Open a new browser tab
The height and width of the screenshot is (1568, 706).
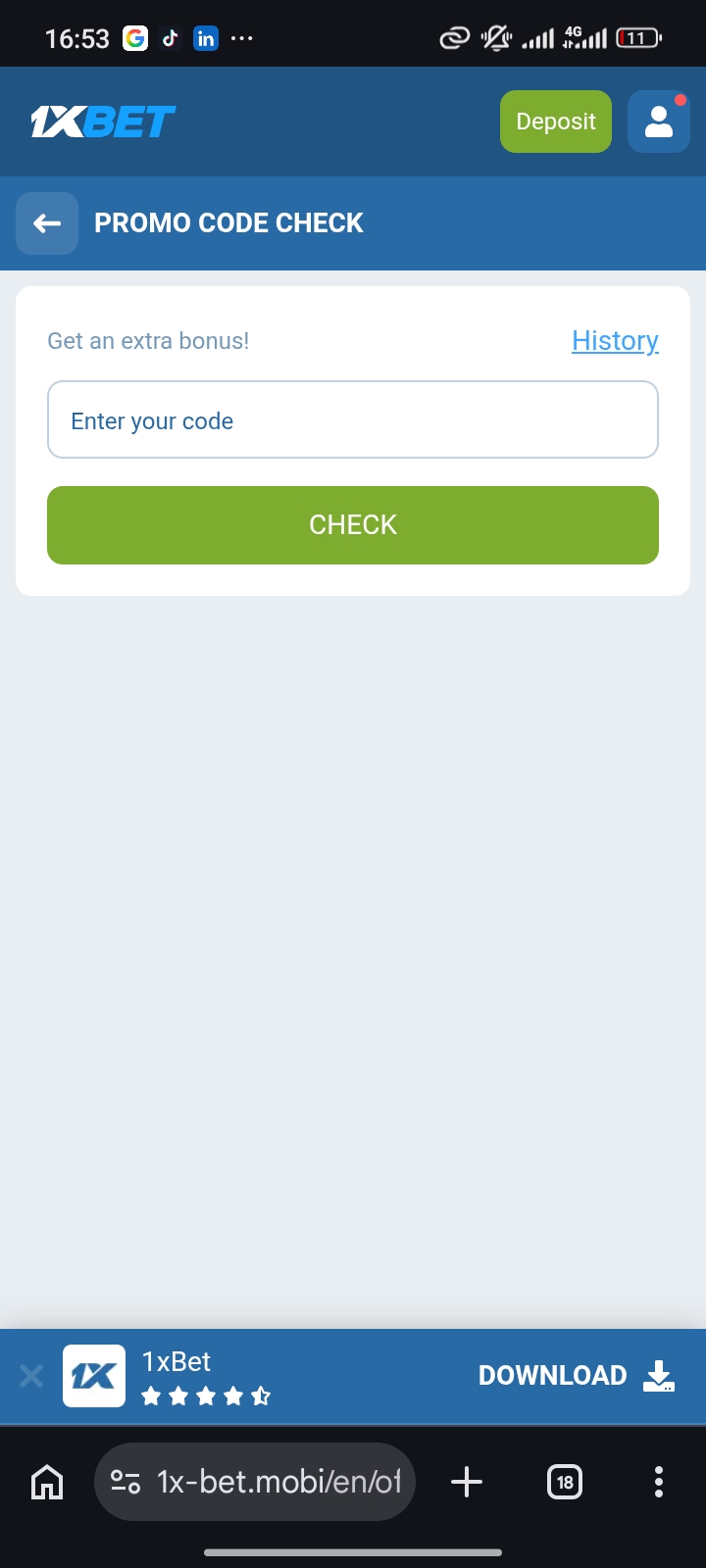point(467,1482)
